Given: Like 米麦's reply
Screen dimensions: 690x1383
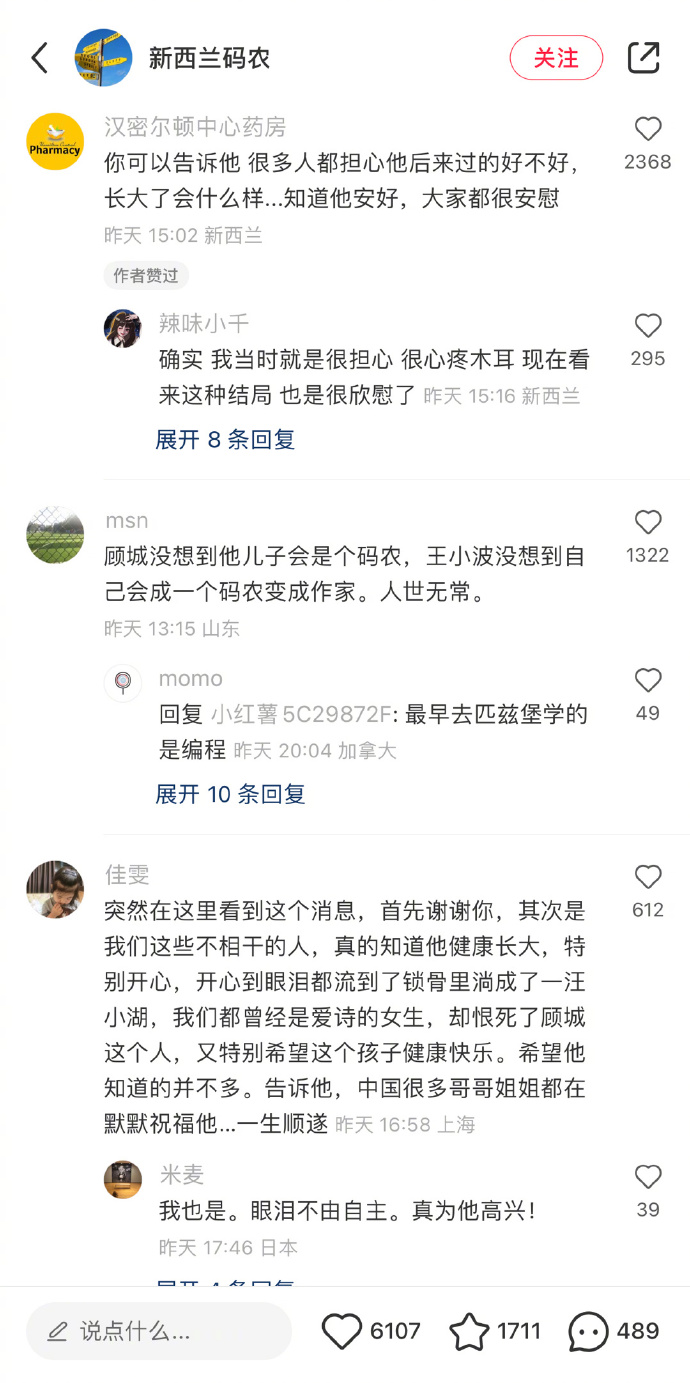Looking at the screenshot, I should (x=648, y=1177).
